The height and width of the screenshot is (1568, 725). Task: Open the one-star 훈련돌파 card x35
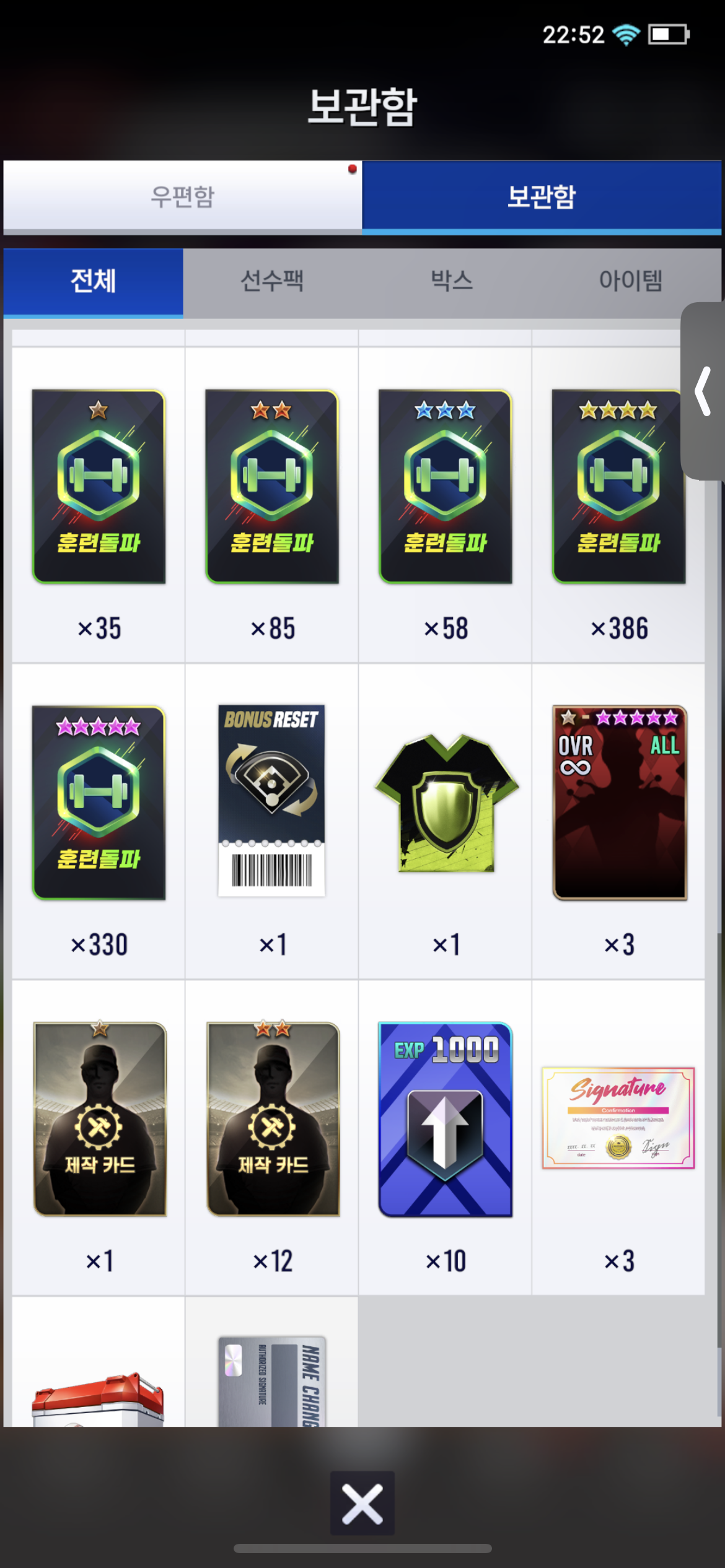click(x=99, y=487)
